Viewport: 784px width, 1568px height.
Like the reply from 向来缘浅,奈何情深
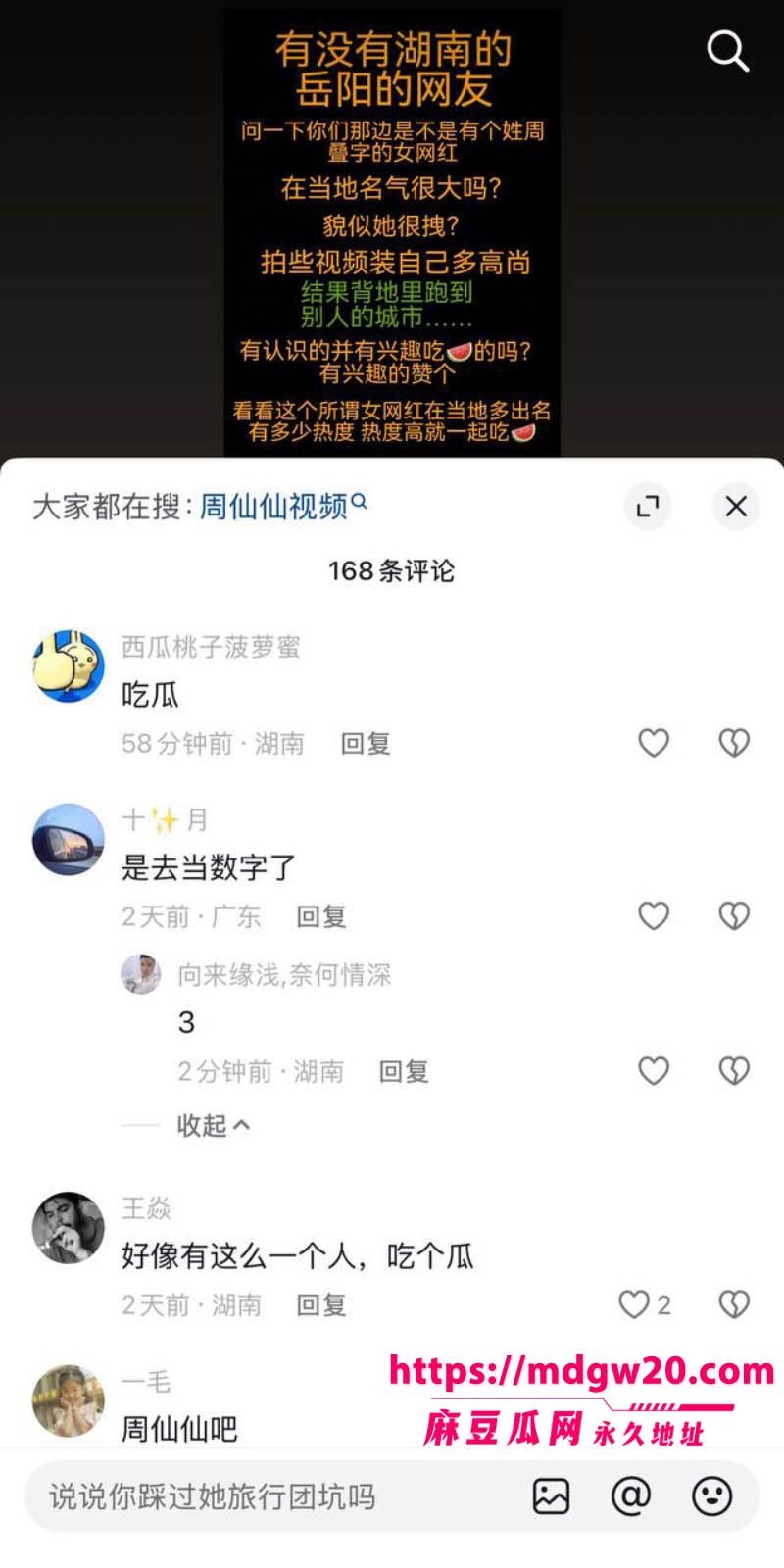point(654,1070)
